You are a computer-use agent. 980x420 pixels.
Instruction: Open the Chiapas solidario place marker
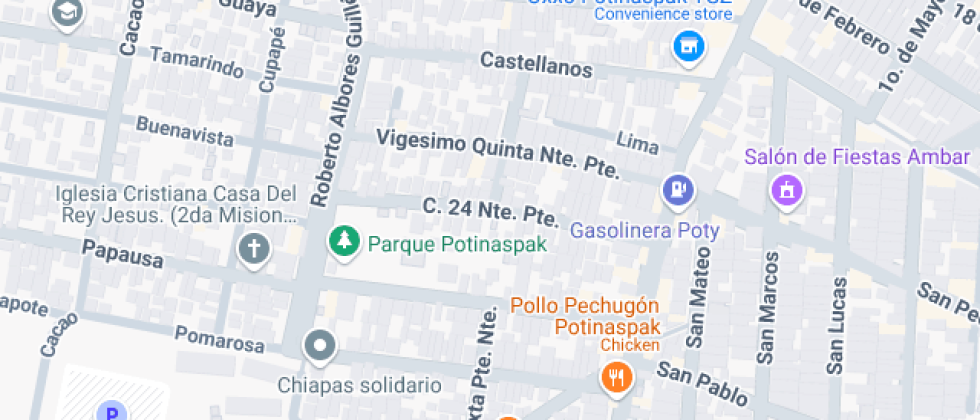click(x=320, y=346)
